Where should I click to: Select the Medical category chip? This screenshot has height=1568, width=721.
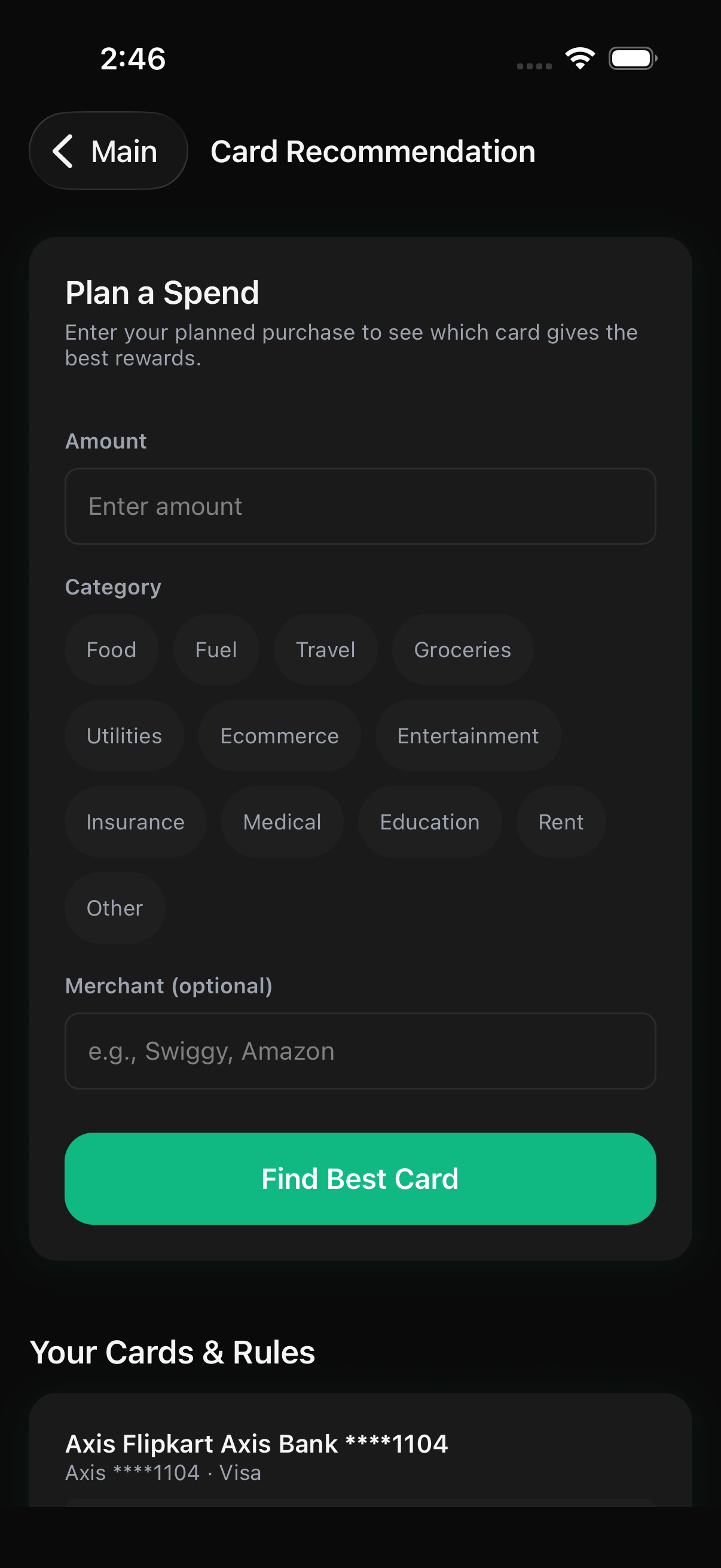[x=282, y=821]
